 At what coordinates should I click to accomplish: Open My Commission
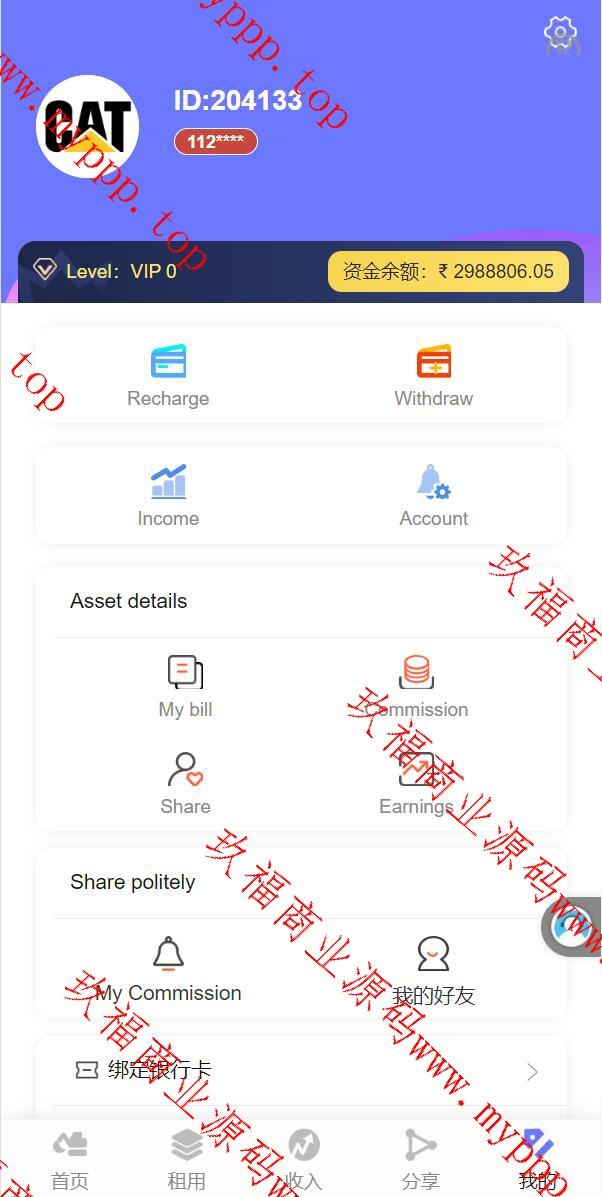pyautogui.click(x=168, y=968)
